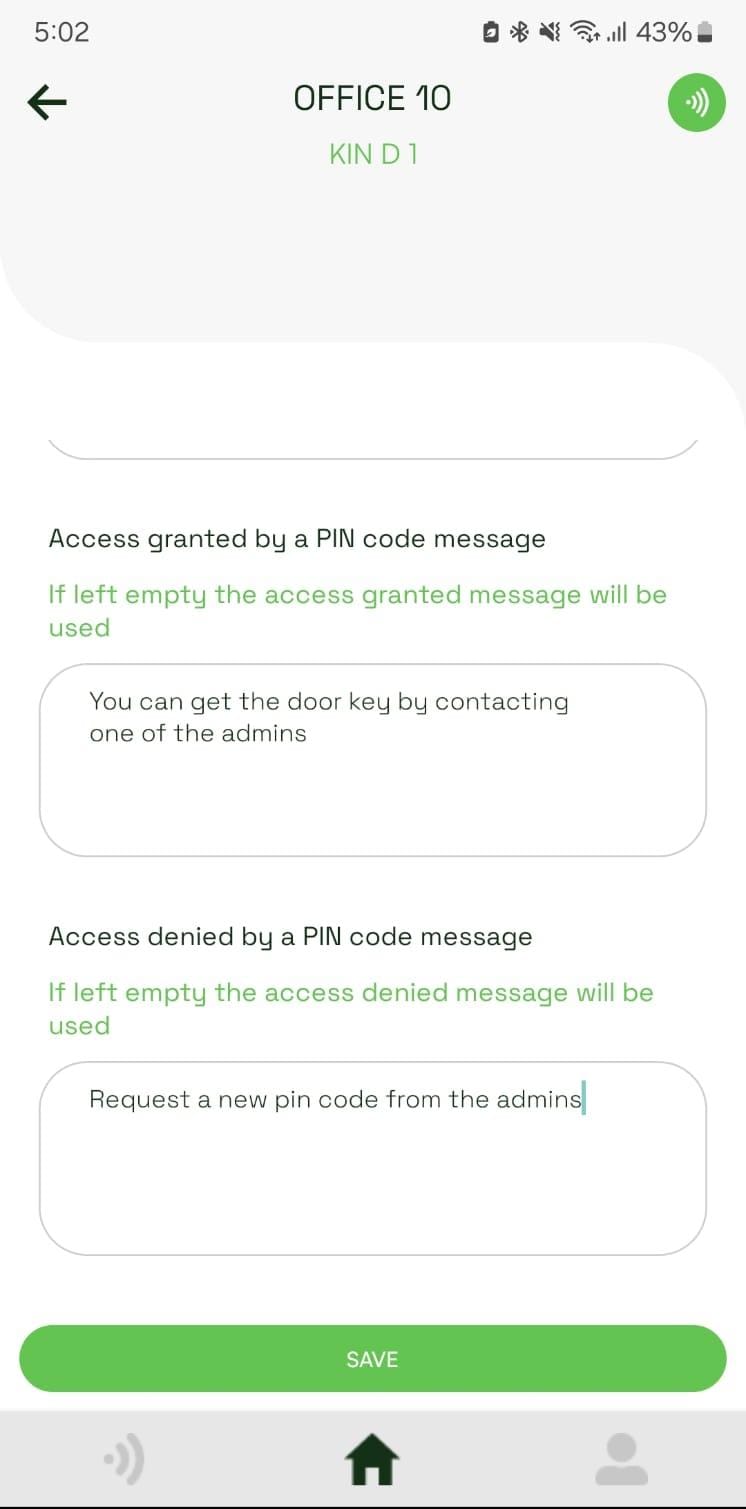
Task: Open the profile tab
Action: pos(621,1459)
